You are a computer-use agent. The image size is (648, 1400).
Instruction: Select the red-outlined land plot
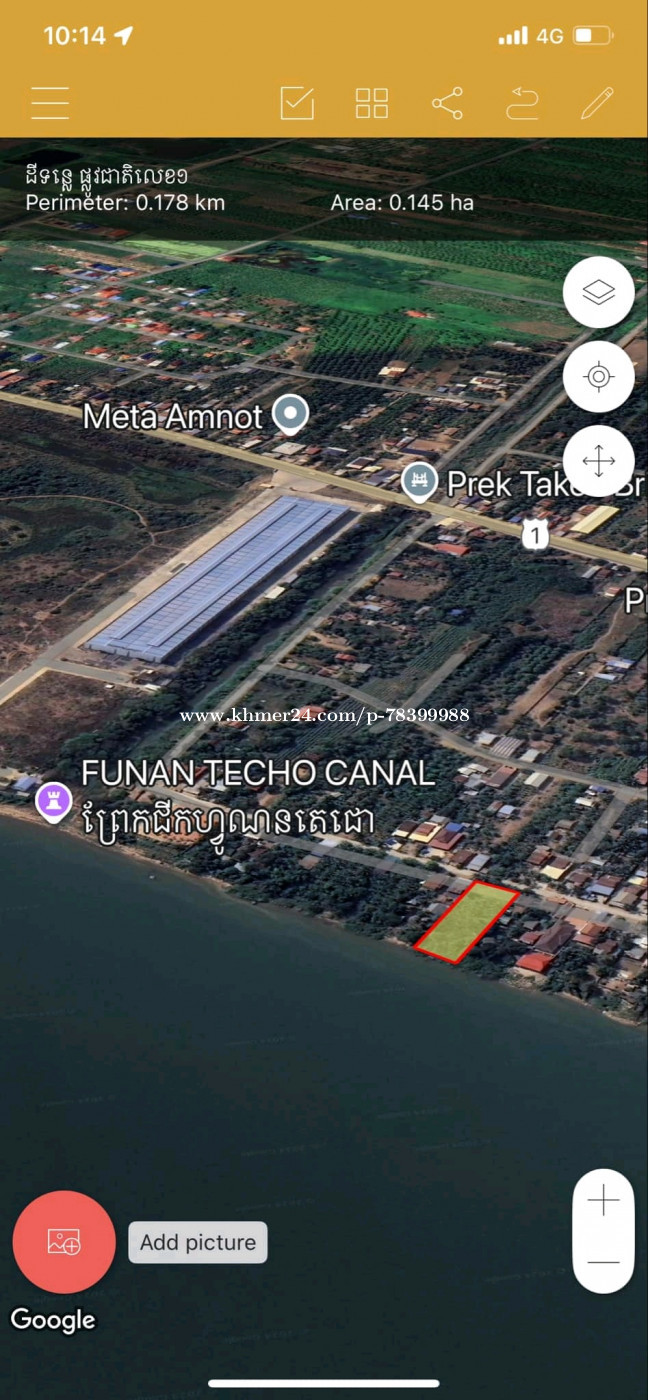click(467, 921)
